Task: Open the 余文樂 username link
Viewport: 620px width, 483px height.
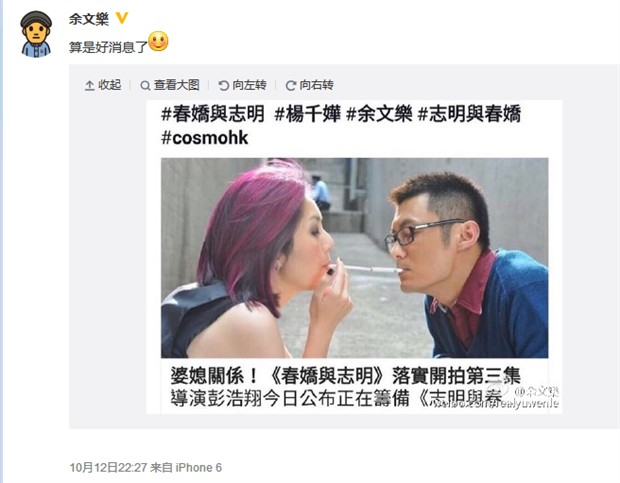Action: tap(88, 19)
